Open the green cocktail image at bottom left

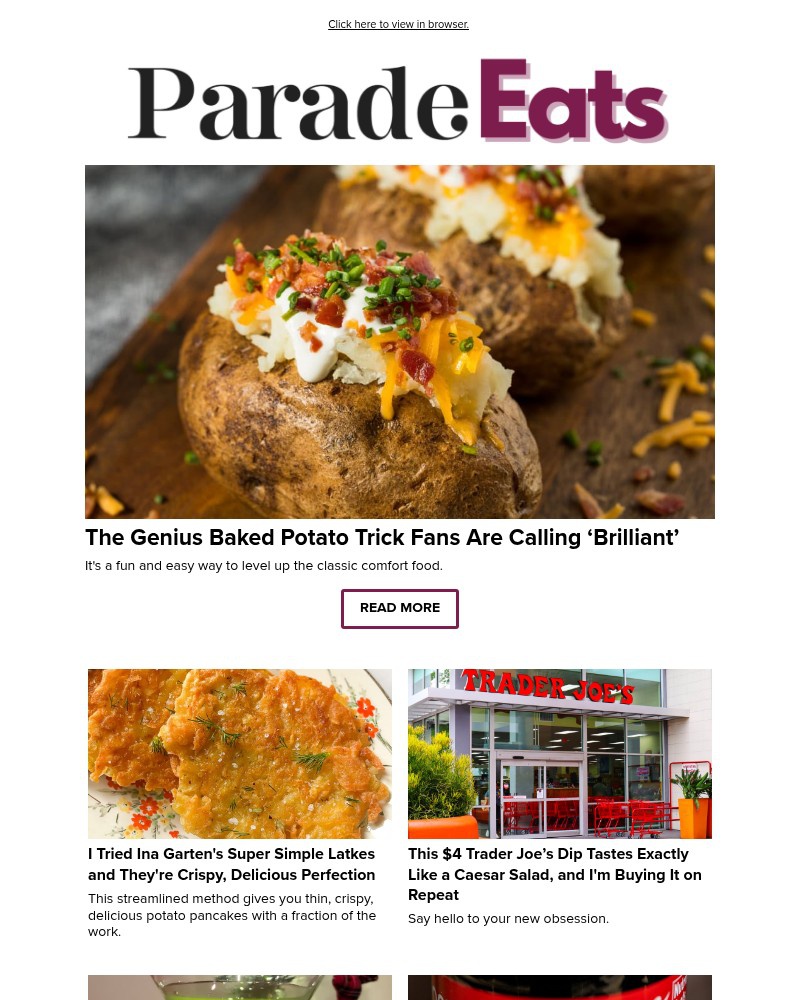pyautogui.click(x=240, y=988)
